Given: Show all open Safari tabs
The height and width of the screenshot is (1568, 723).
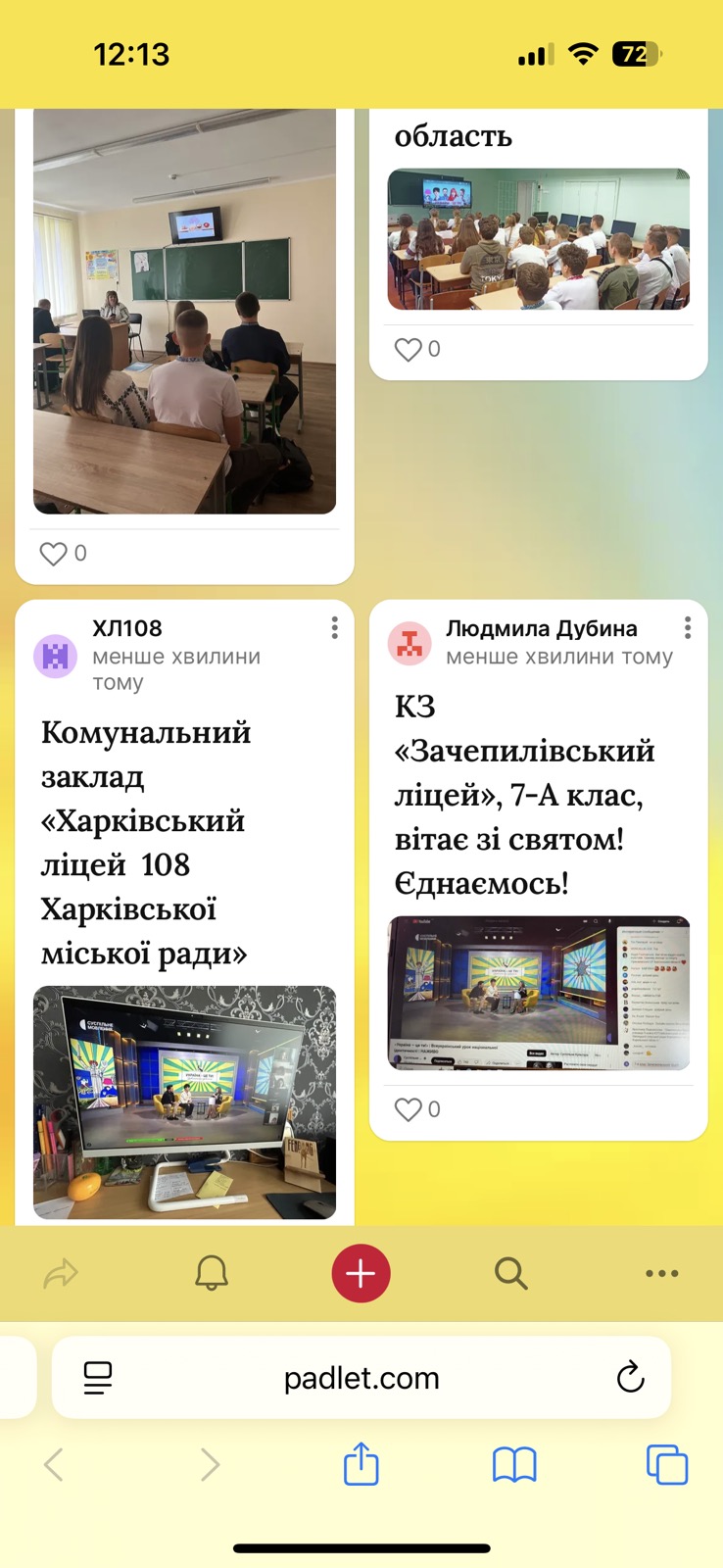Looking at the screenshot, I should tap(667, 1465).
